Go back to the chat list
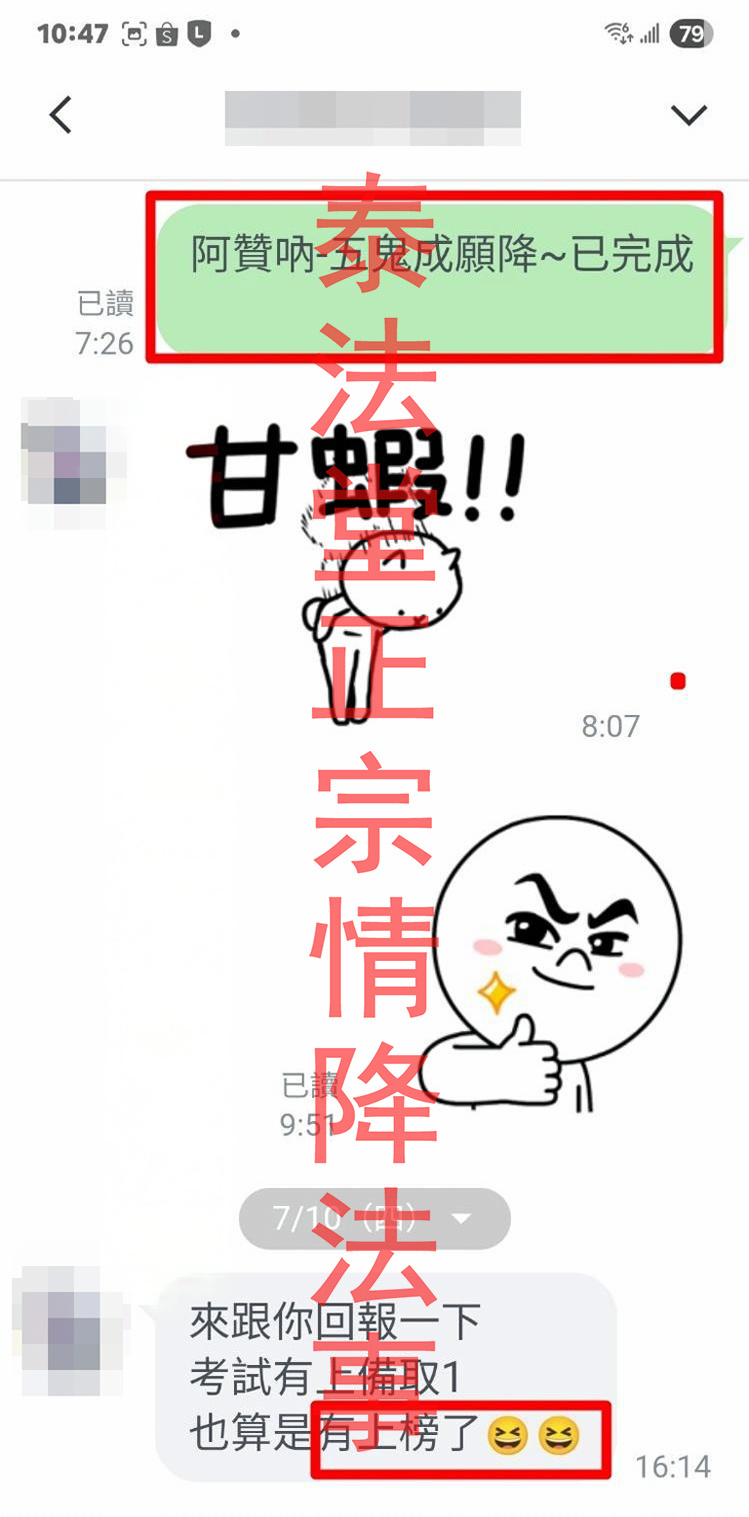The width and height of the screenshot is (749, 1517). click(61, 115)
